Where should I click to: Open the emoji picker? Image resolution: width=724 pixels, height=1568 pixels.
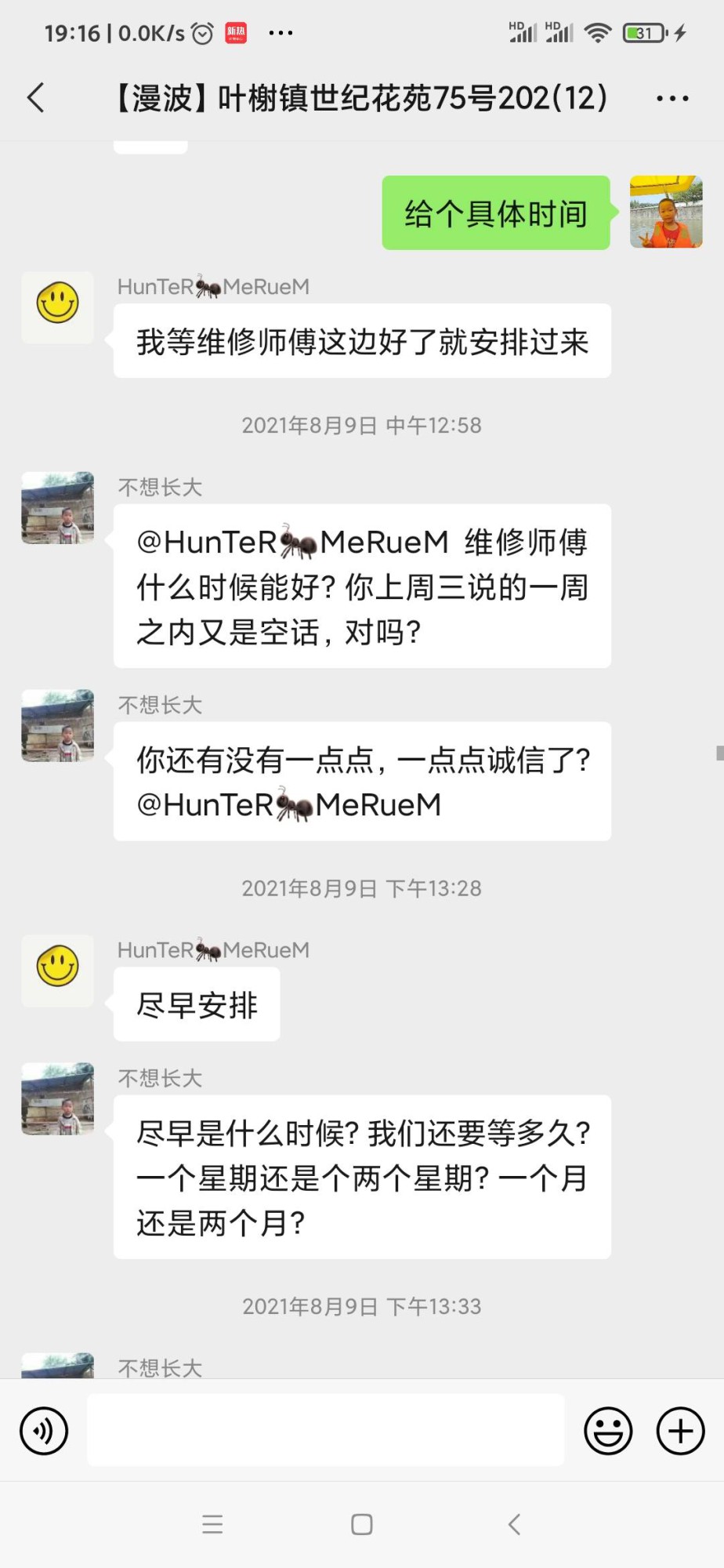[x=608, y=1431]
